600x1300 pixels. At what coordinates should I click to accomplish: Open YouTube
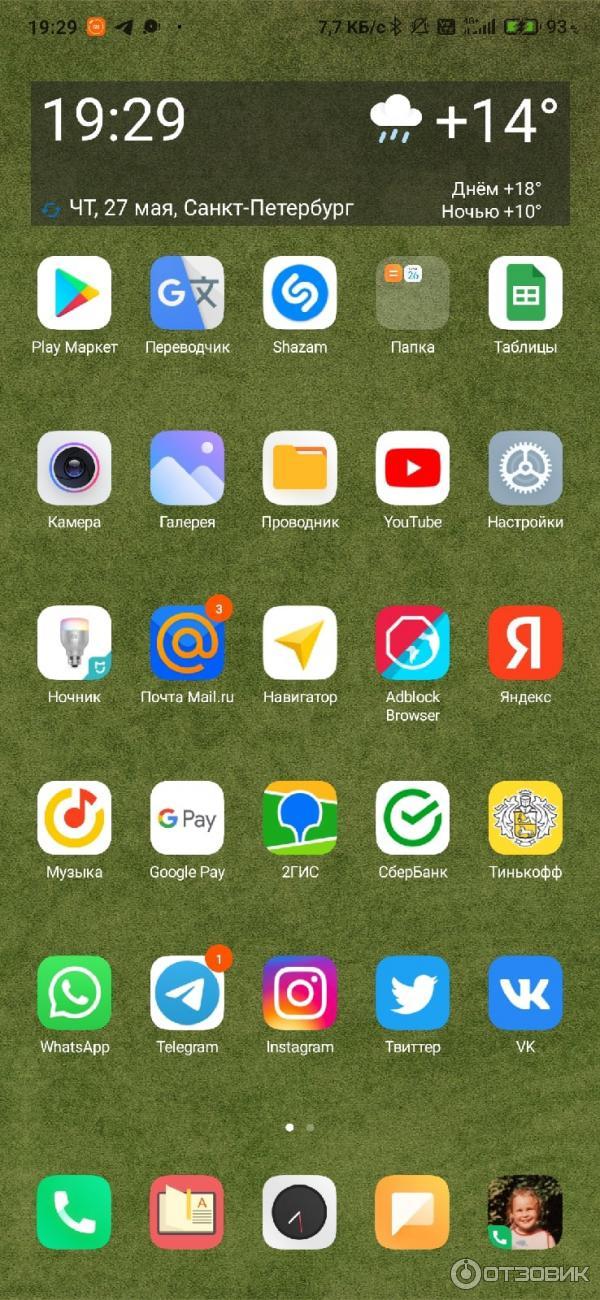coord(412,468)
